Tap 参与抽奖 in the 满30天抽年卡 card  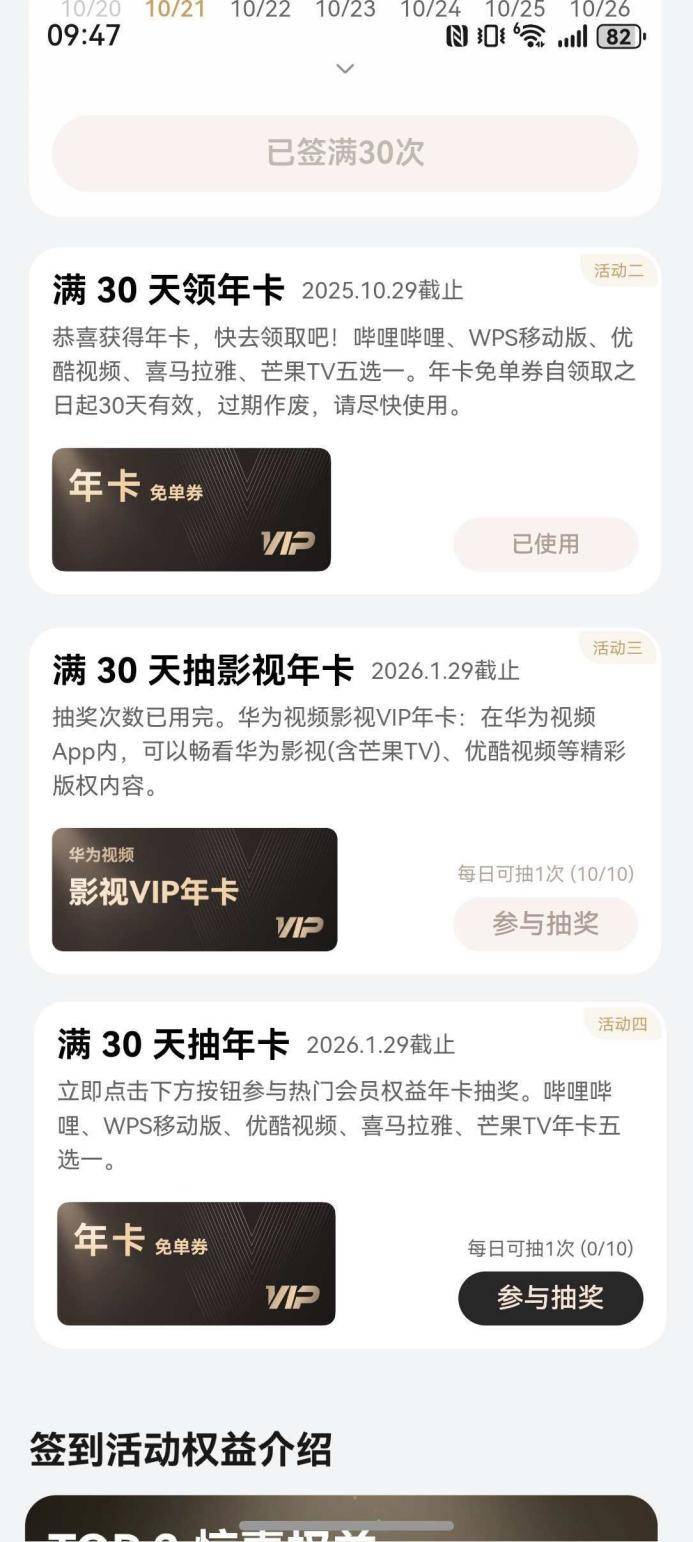pyautogui.click(x=550, y=1298)
